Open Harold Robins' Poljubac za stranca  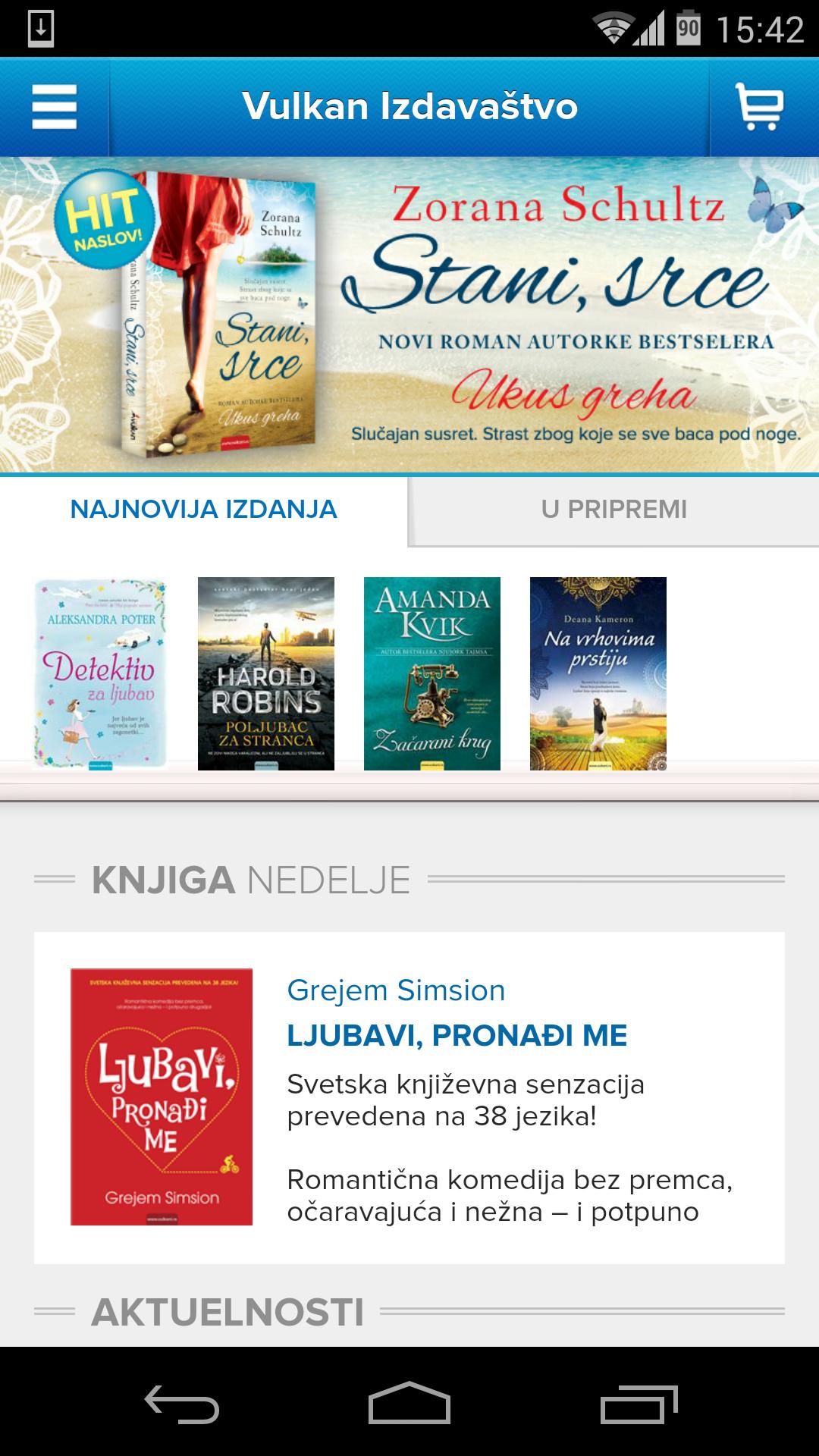265,673
